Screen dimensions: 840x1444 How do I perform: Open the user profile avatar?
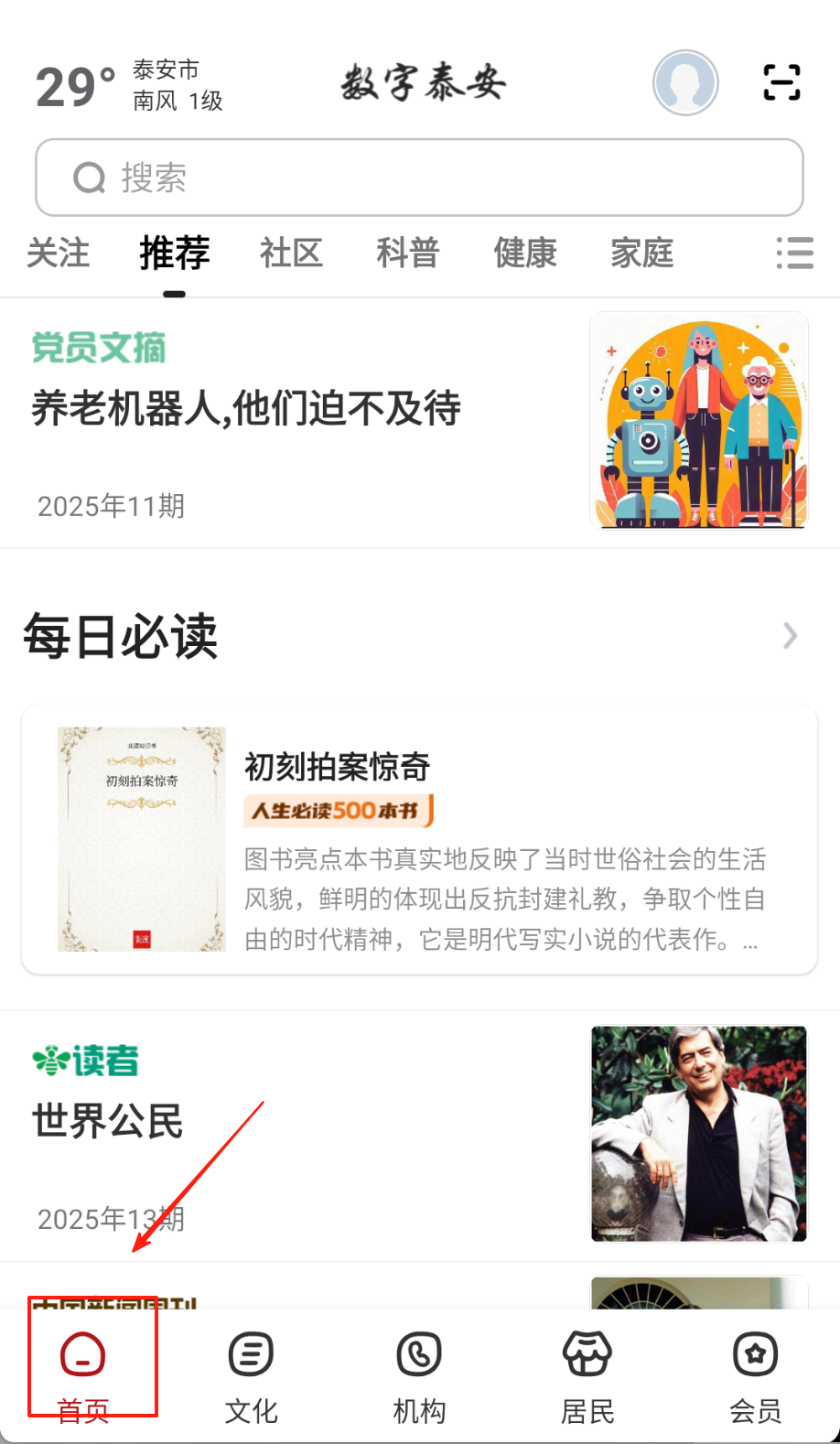(685, 82)
